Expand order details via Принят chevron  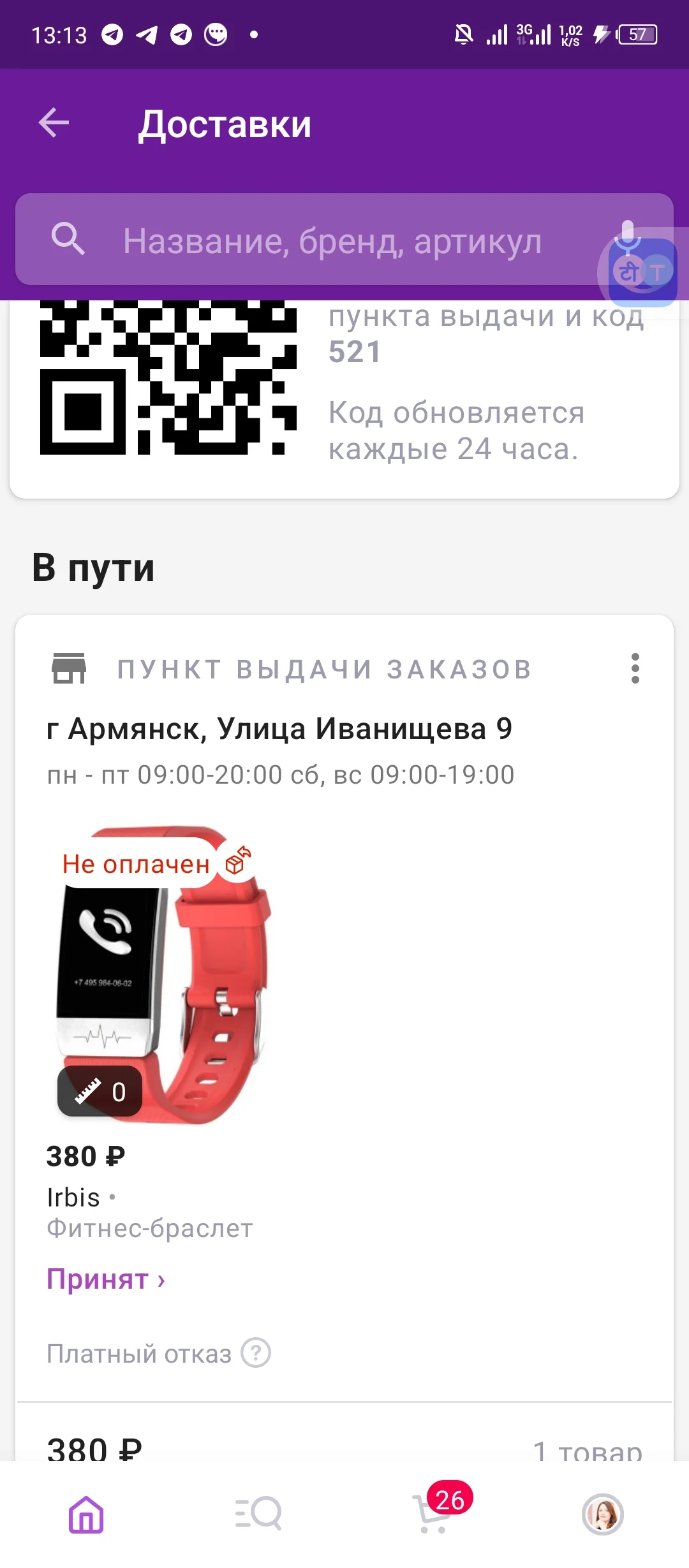point(159,1279)
